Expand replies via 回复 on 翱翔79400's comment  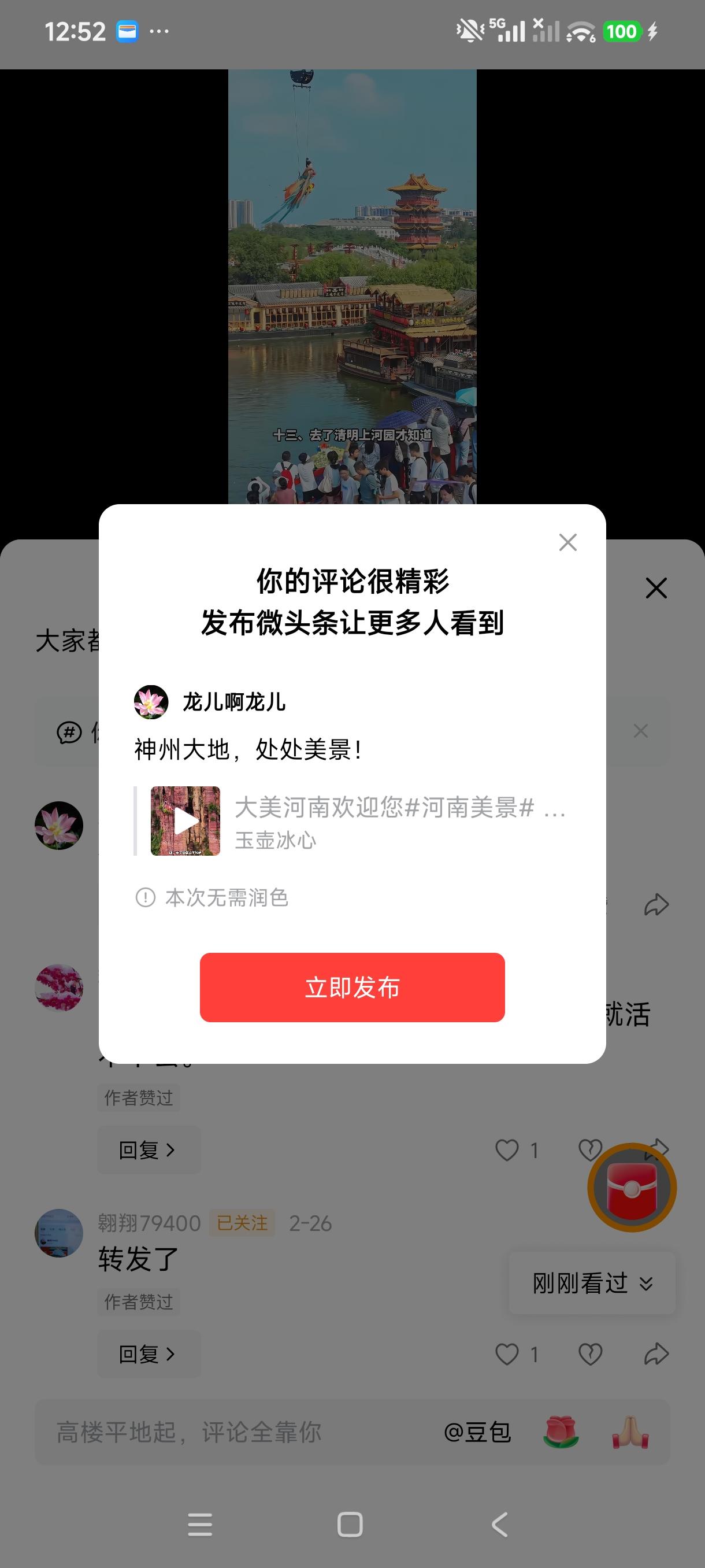pyautogui.click(x=148, y=1353)
